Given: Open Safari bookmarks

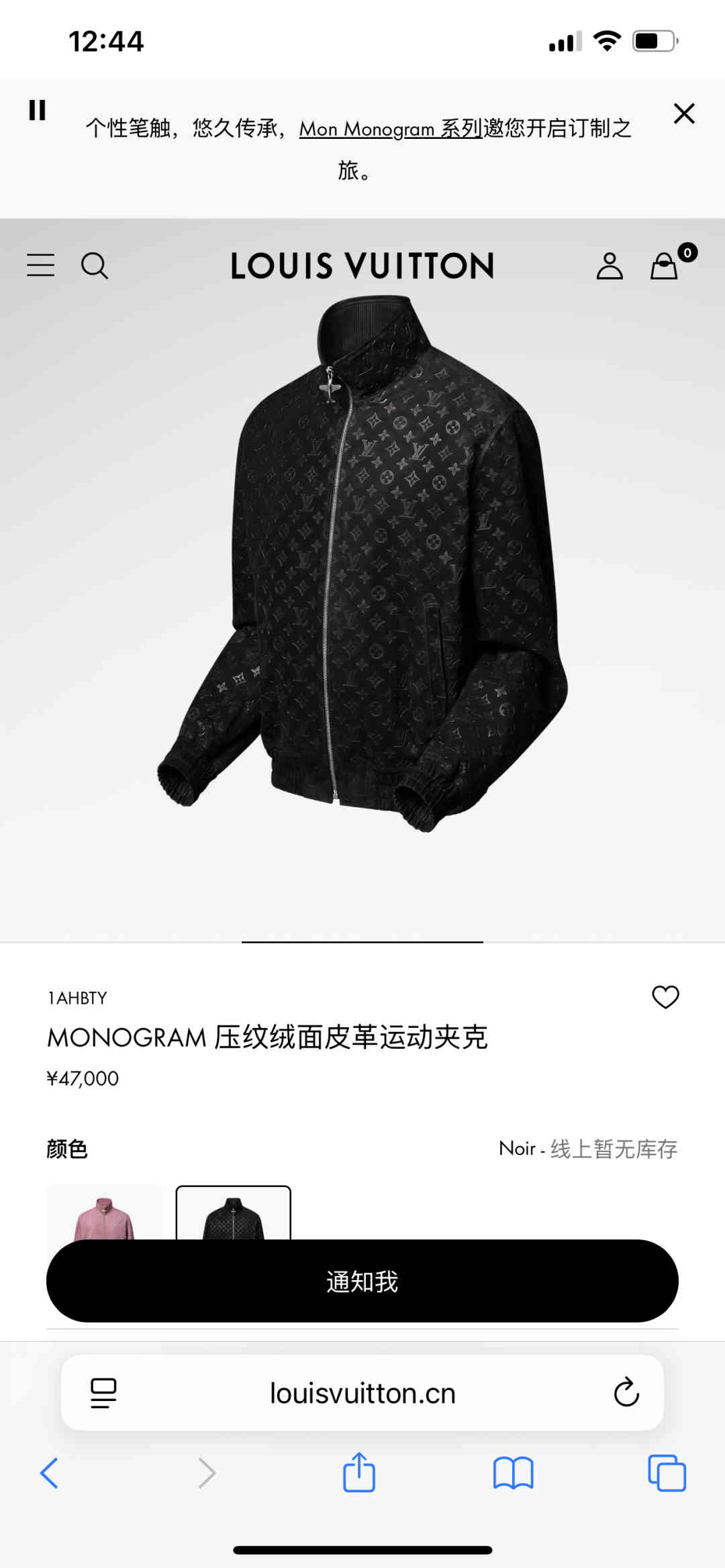Looking at the screenshot, I should (x=513, y=1473).
